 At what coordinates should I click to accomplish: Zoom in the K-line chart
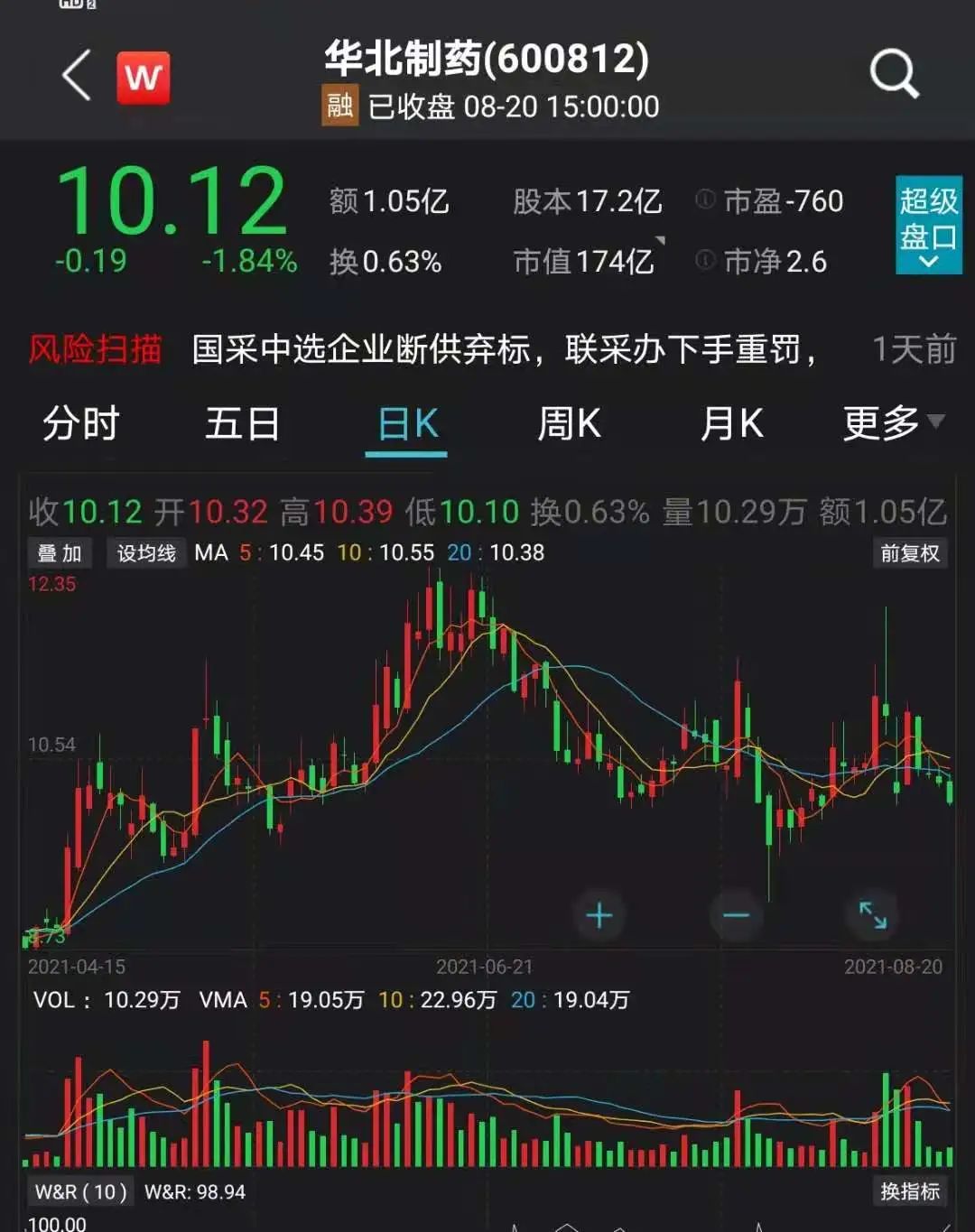click(599, 916)
